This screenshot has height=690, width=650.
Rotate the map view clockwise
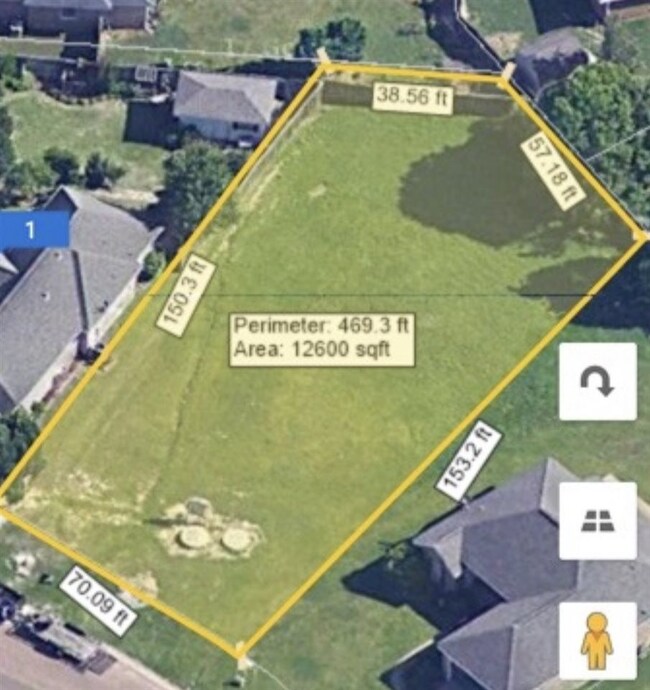tap(597, 382)
